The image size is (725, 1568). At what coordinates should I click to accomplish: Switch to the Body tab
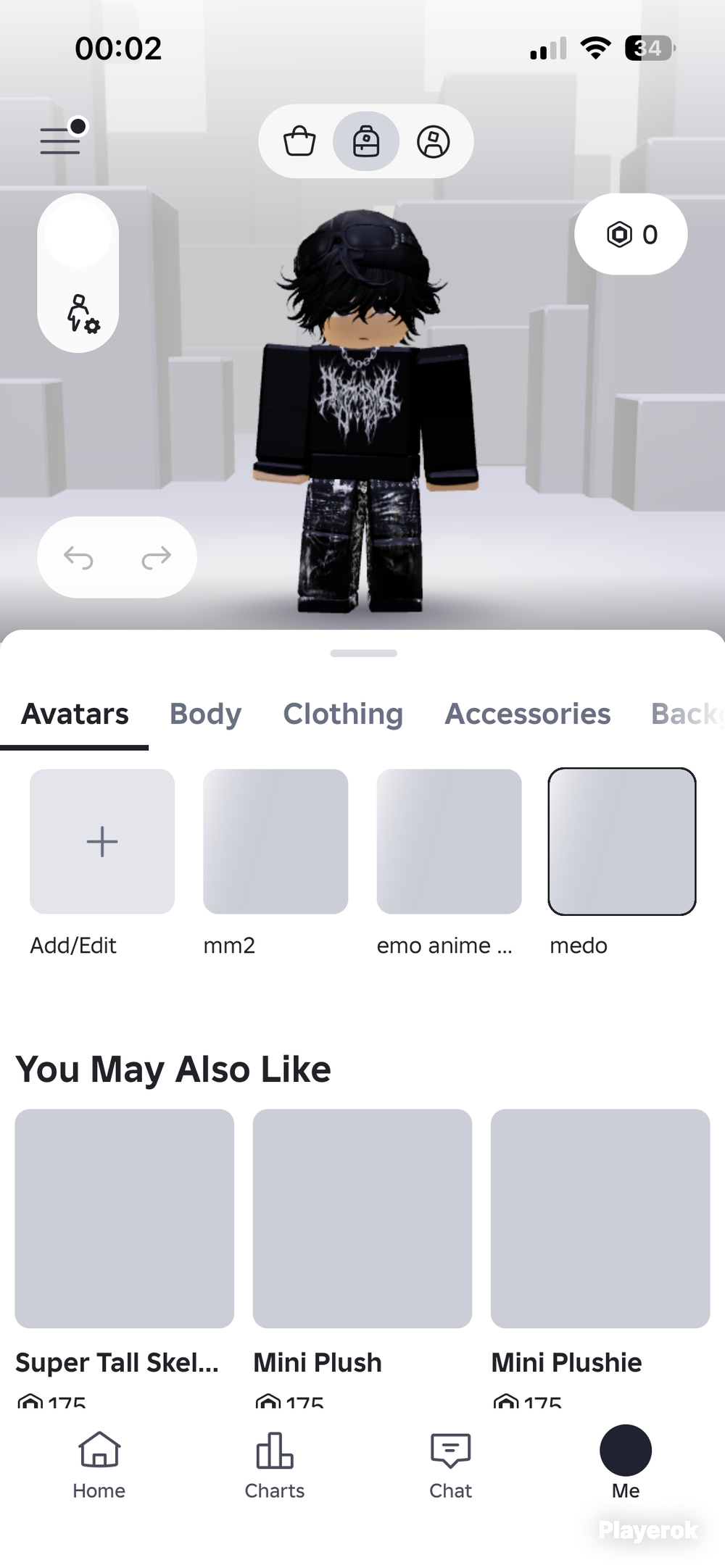[x=205, y=714]
